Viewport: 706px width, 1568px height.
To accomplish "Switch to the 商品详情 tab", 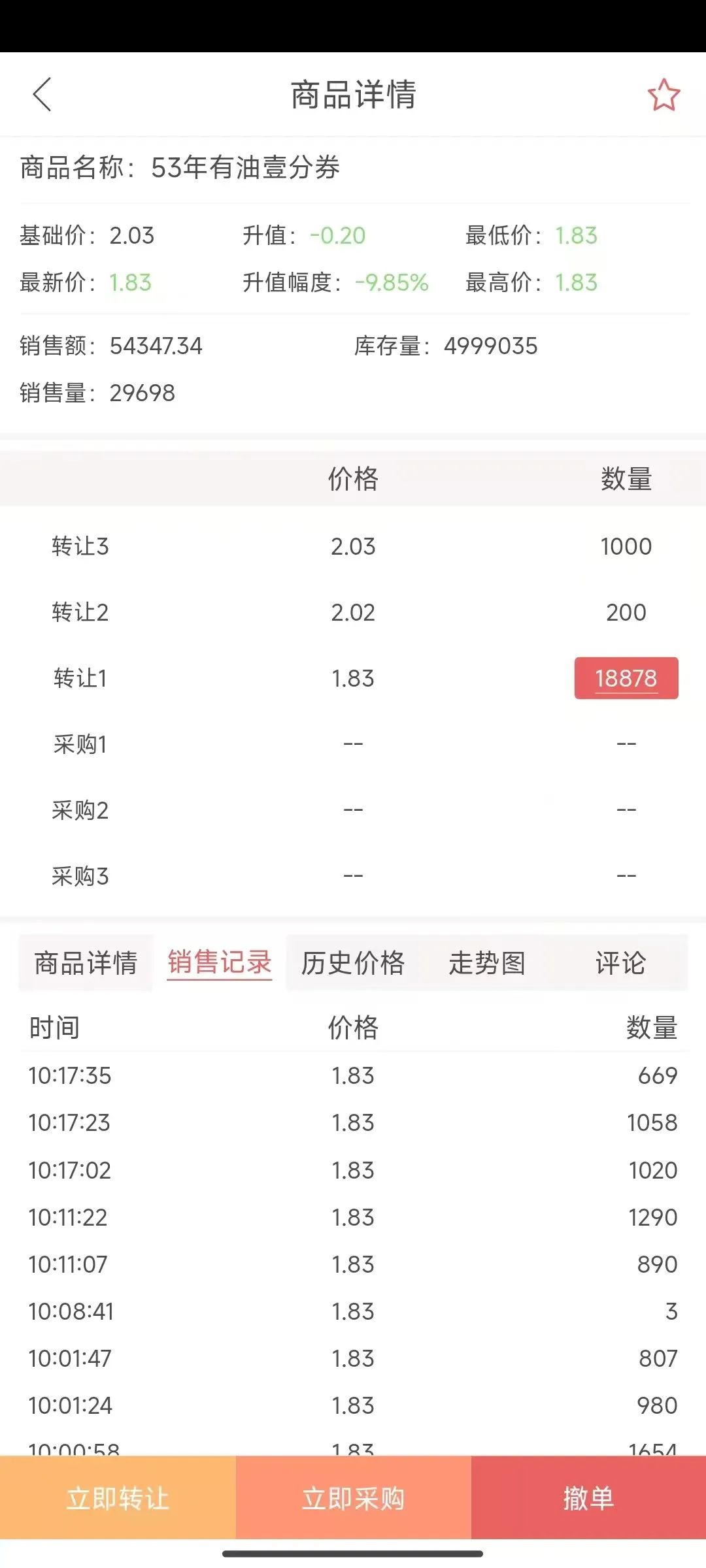I will point(86,963).
